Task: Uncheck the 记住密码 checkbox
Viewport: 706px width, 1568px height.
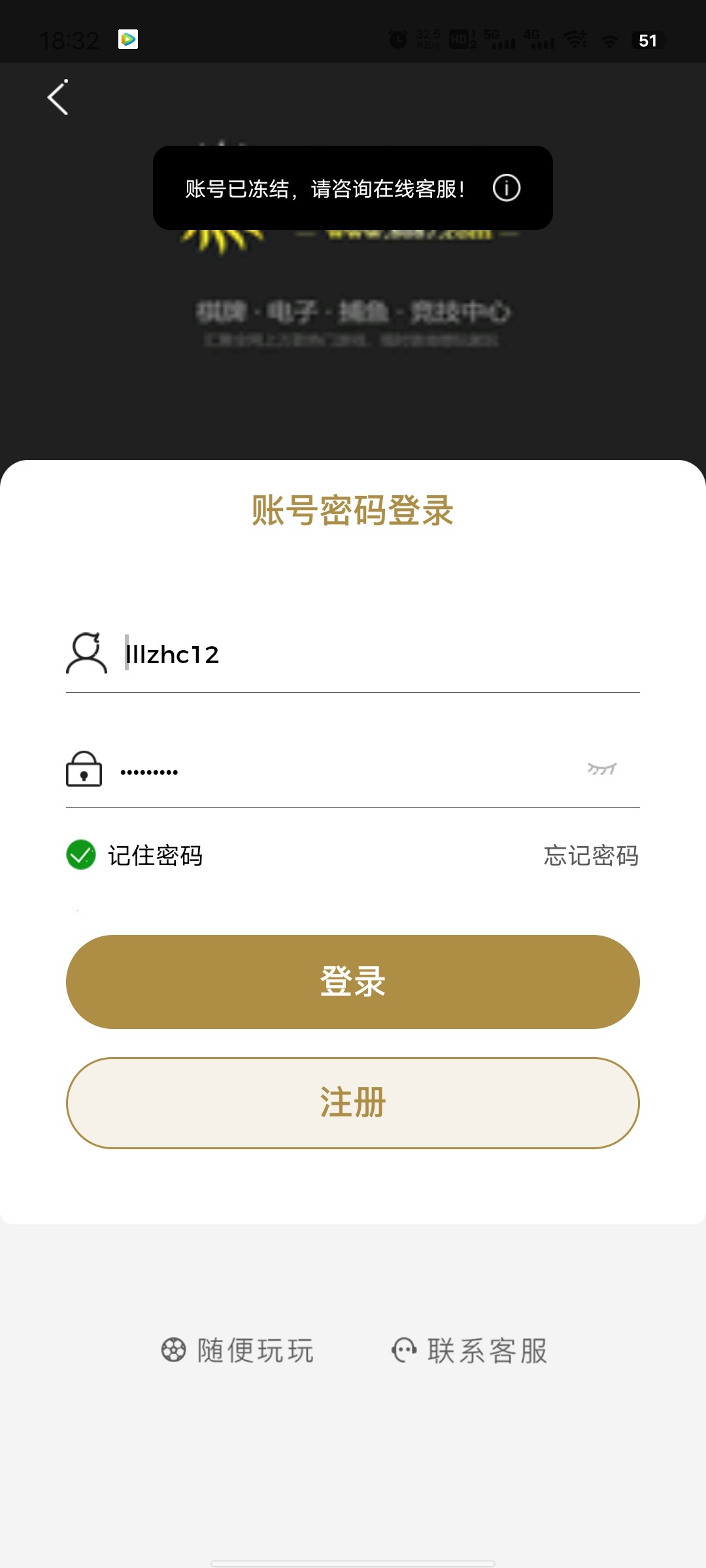Action: pos(82,855)
